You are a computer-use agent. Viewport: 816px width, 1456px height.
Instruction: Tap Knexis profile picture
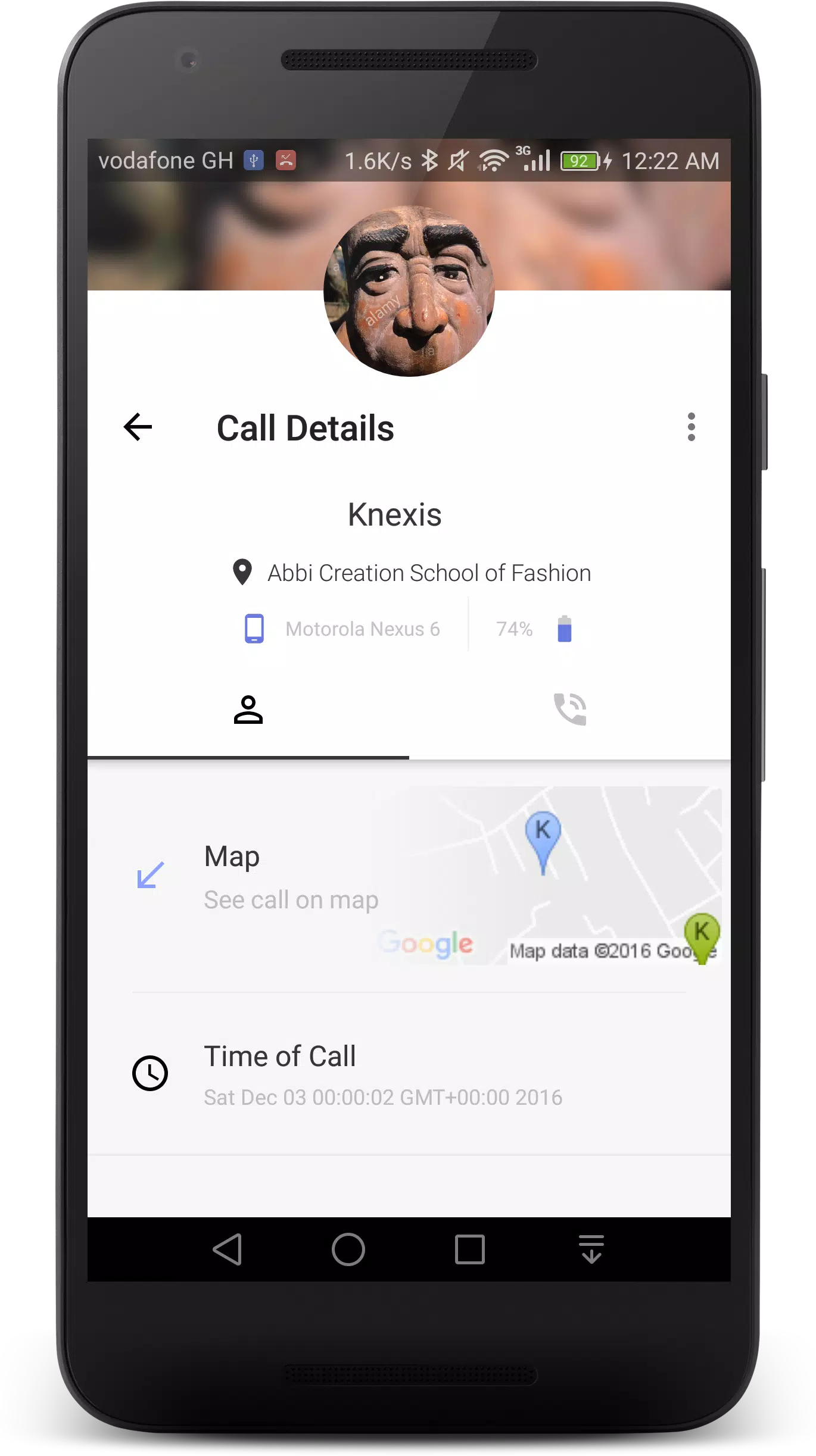pos(409,291)
